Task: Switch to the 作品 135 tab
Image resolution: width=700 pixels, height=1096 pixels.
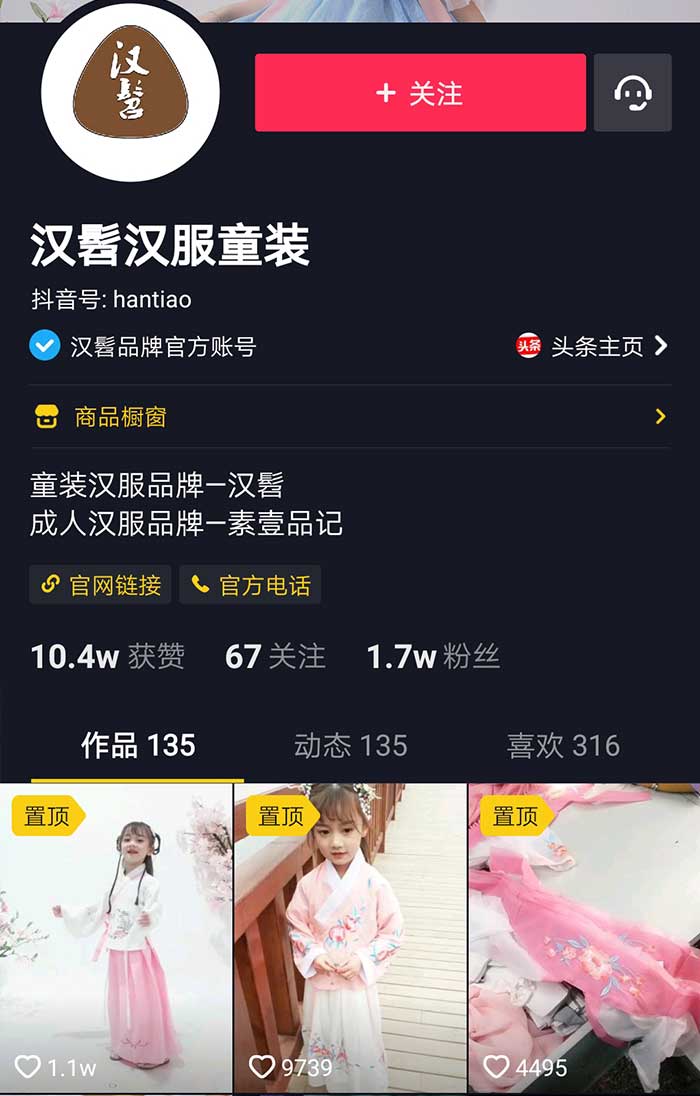Action: click(x=138, y=745)
